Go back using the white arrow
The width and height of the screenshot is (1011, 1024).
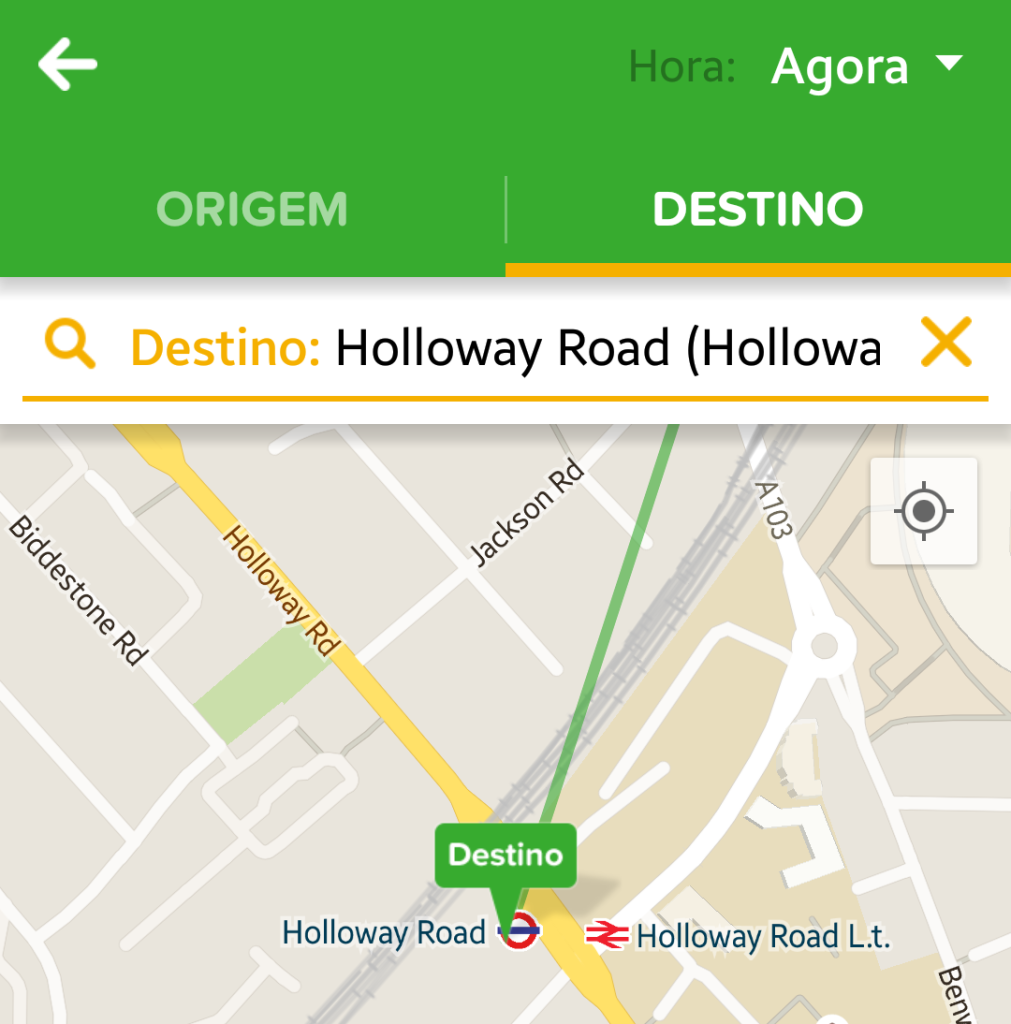[67, 66]
